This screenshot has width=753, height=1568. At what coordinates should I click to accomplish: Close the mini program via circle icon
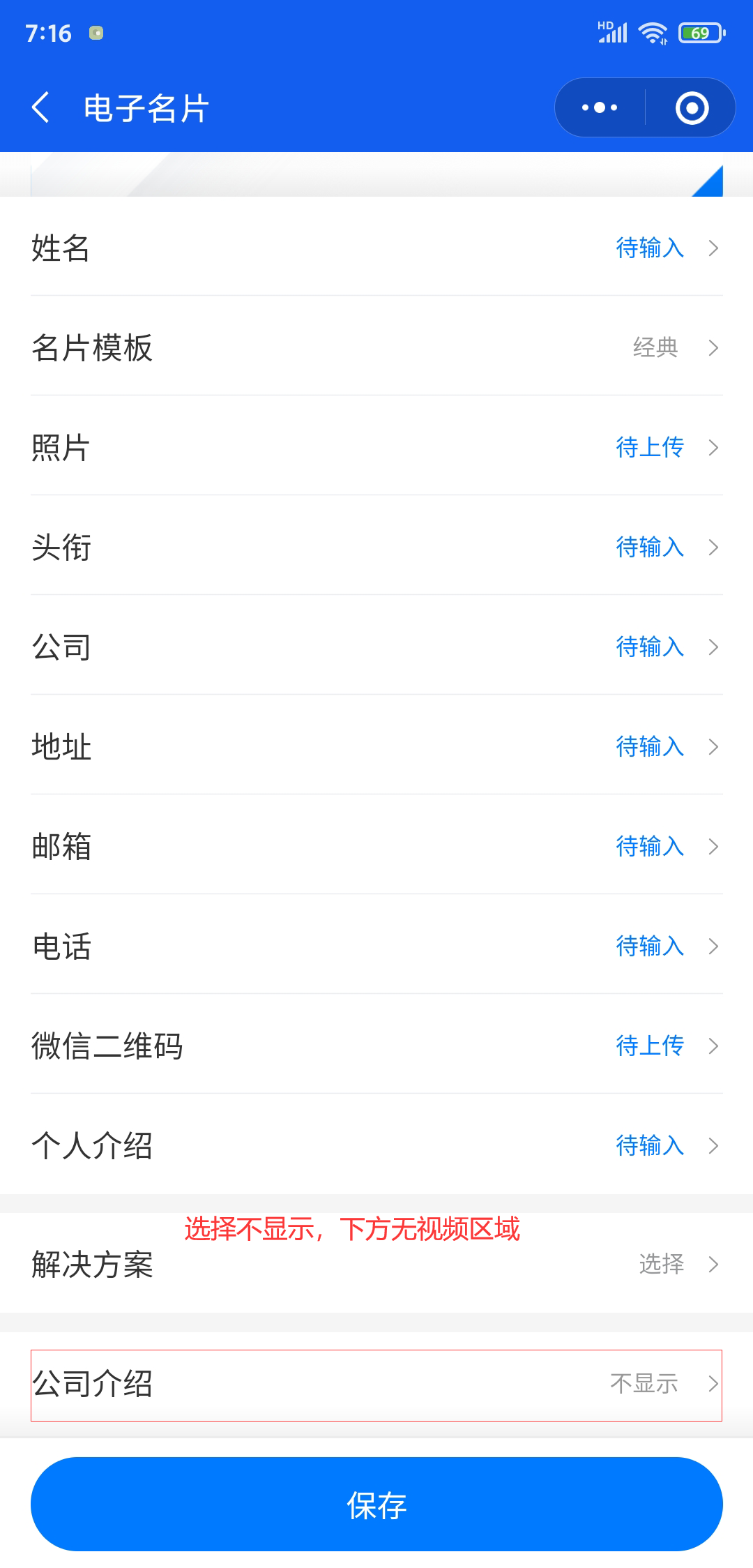coord(692,107)
